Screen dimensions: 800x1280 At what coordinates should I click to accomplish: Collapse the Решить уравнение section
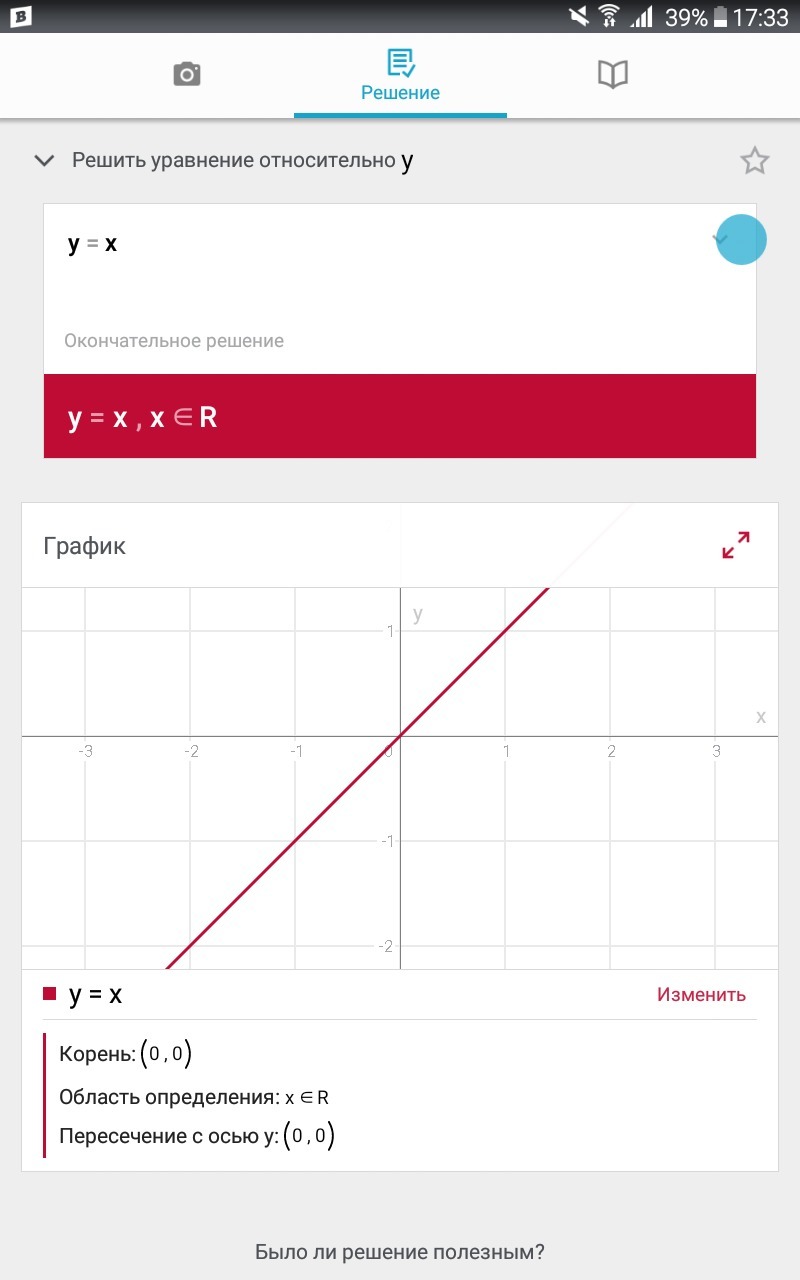point(44,161)
